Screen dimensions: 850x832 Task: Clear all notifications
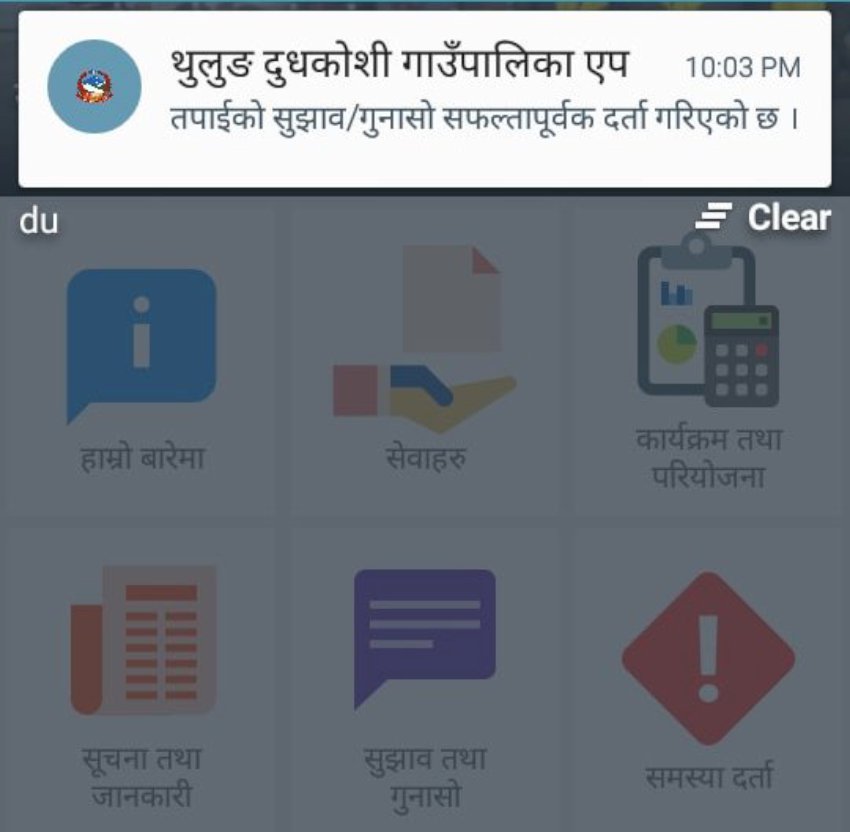[x=764, y=217]
